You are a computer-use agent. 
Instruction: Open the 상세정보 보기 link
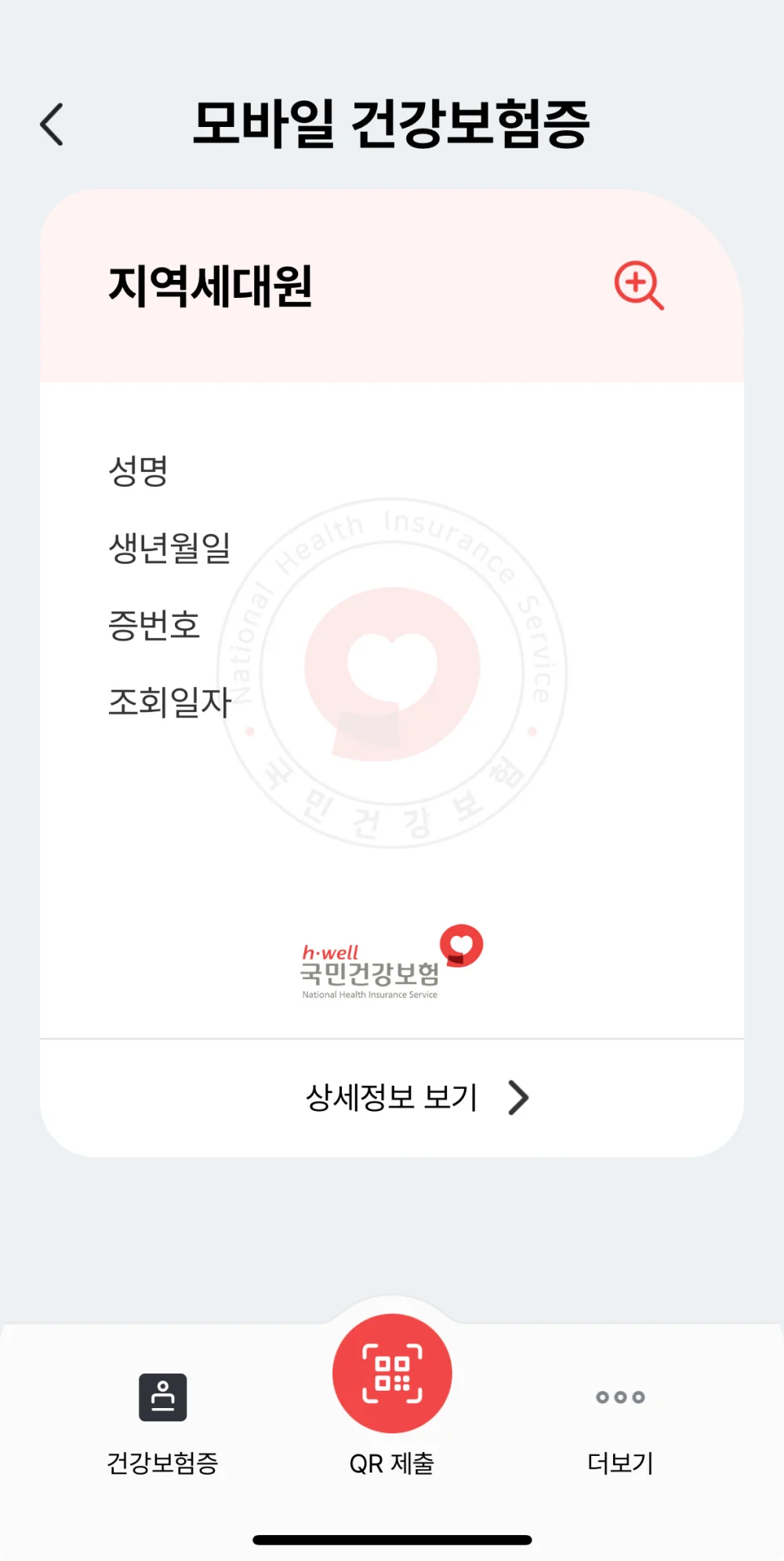point(391,1098)
